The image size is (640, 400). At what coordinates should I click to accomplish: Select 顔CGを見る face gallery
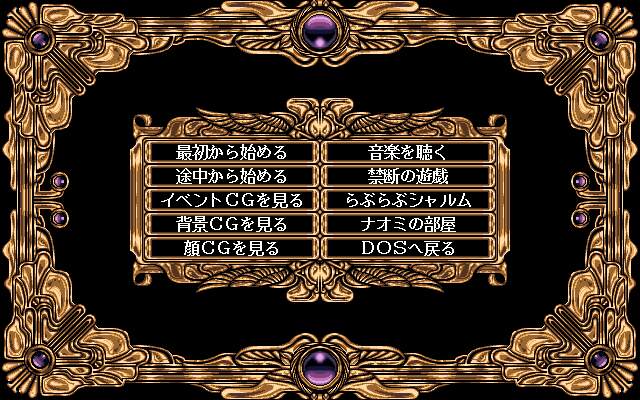[231, 247]
